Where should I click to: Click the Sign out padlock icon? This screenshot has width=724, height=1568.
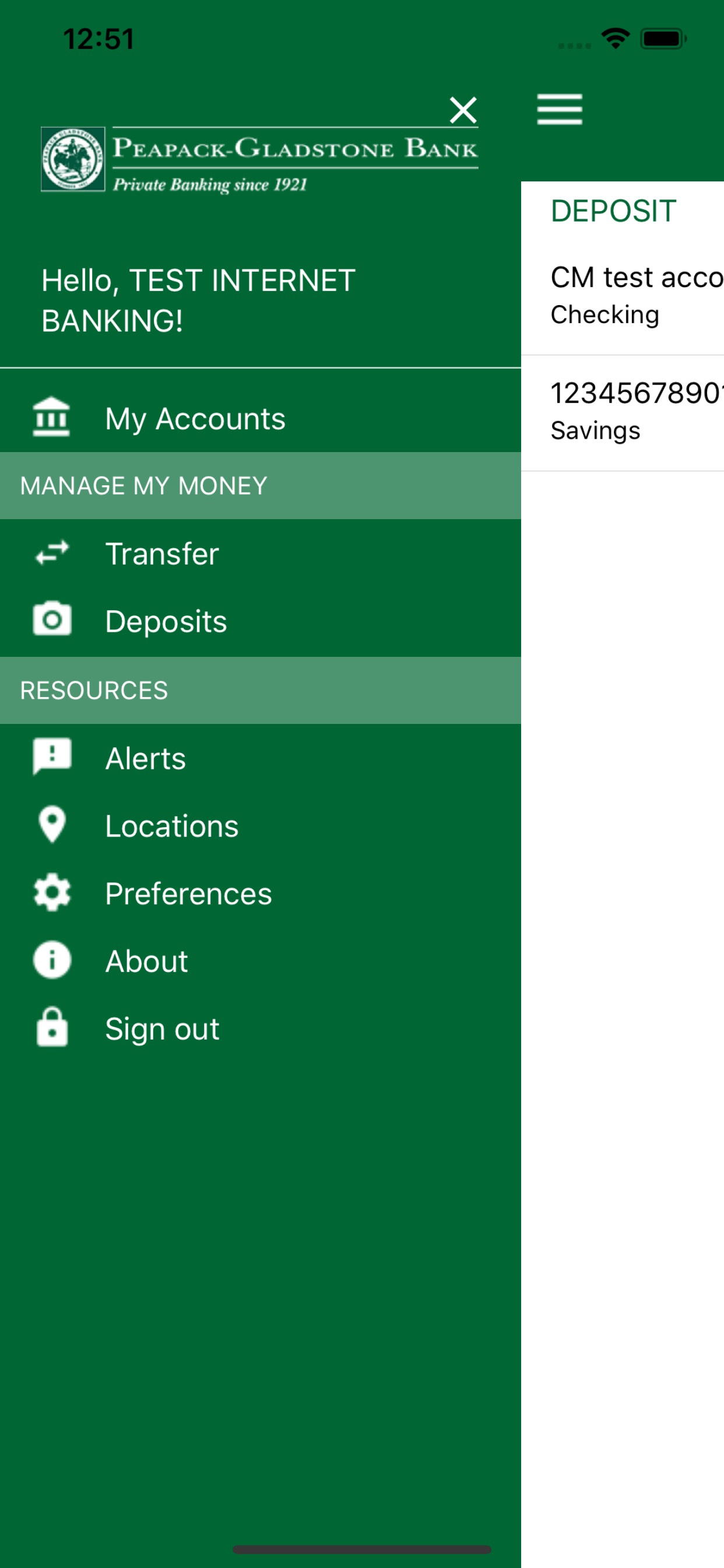coord(52,1028)
